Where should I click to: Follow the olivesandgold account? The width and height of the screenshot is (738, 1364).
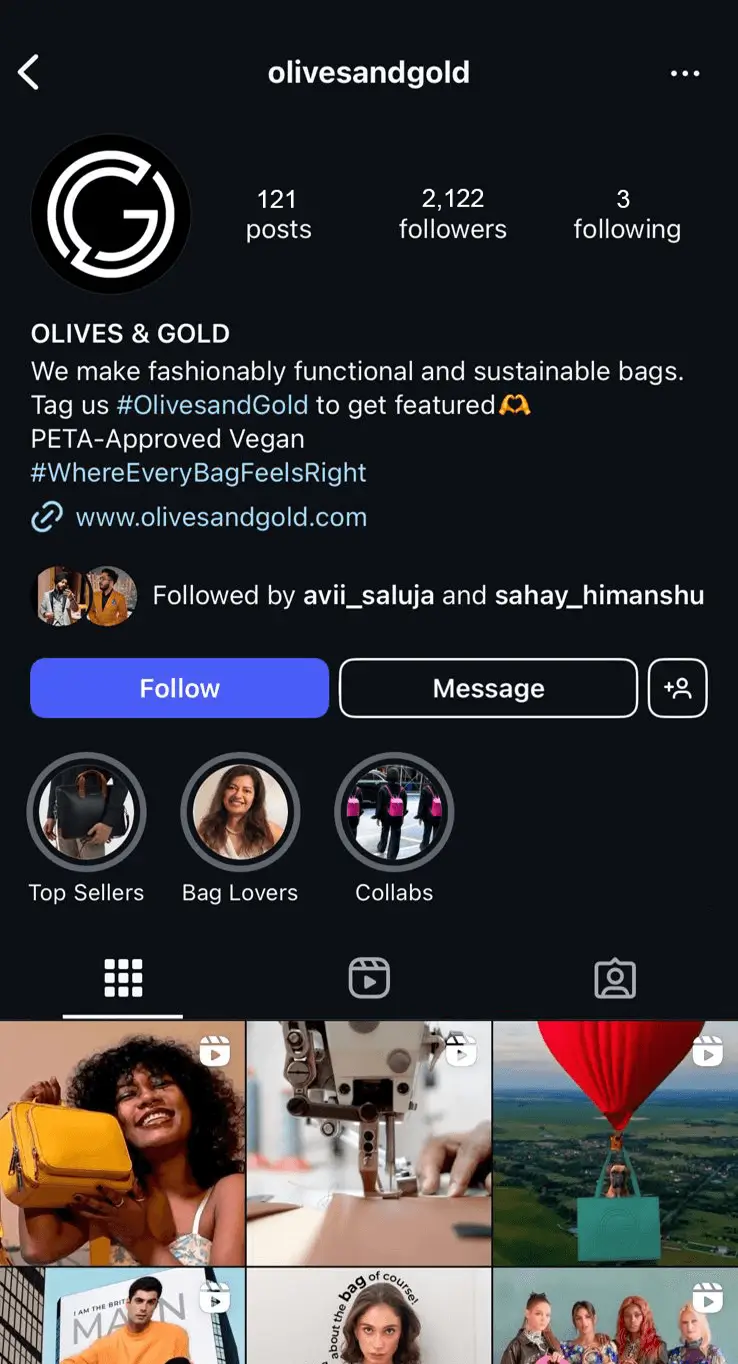click(x=179, y=688)
